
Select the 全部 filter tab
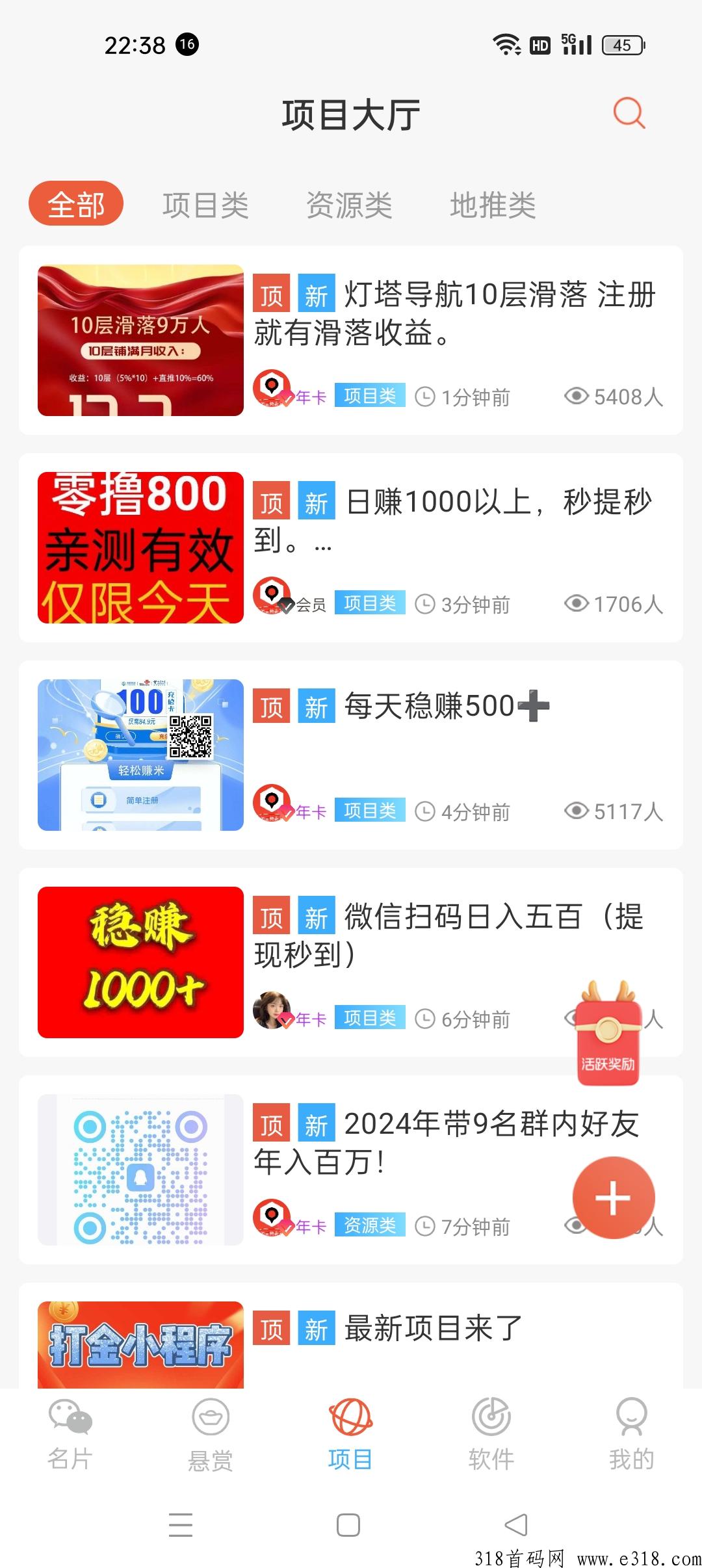[76, 204]
